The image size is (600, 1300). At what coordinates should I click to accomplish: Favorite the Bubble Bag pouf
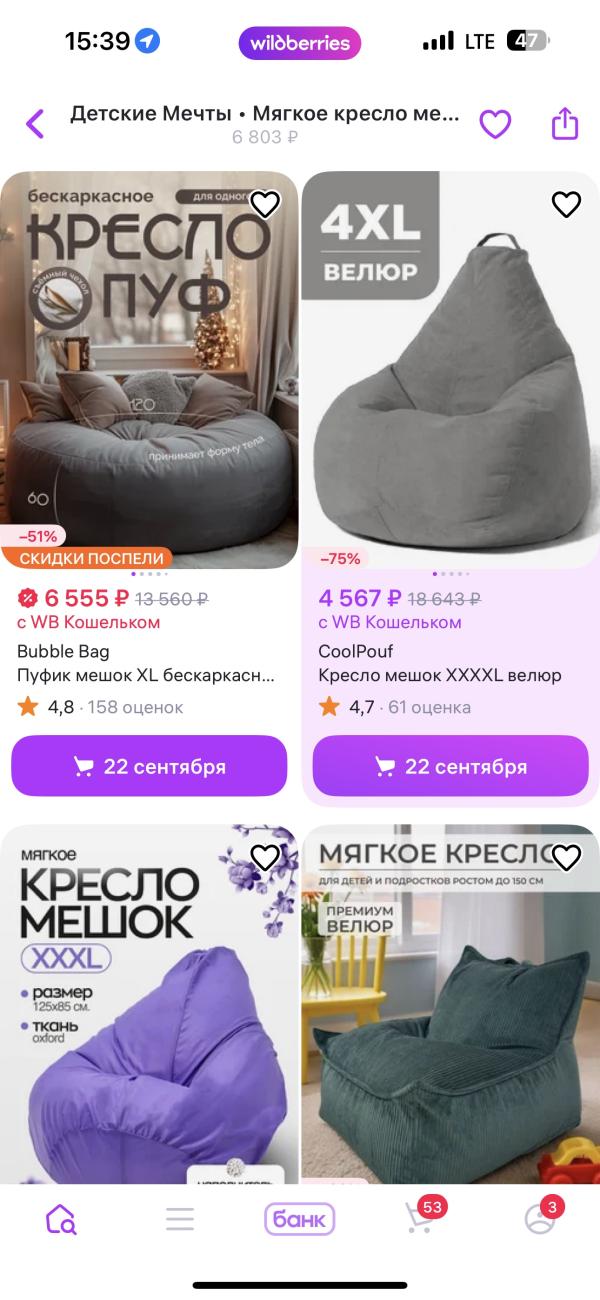264,205
